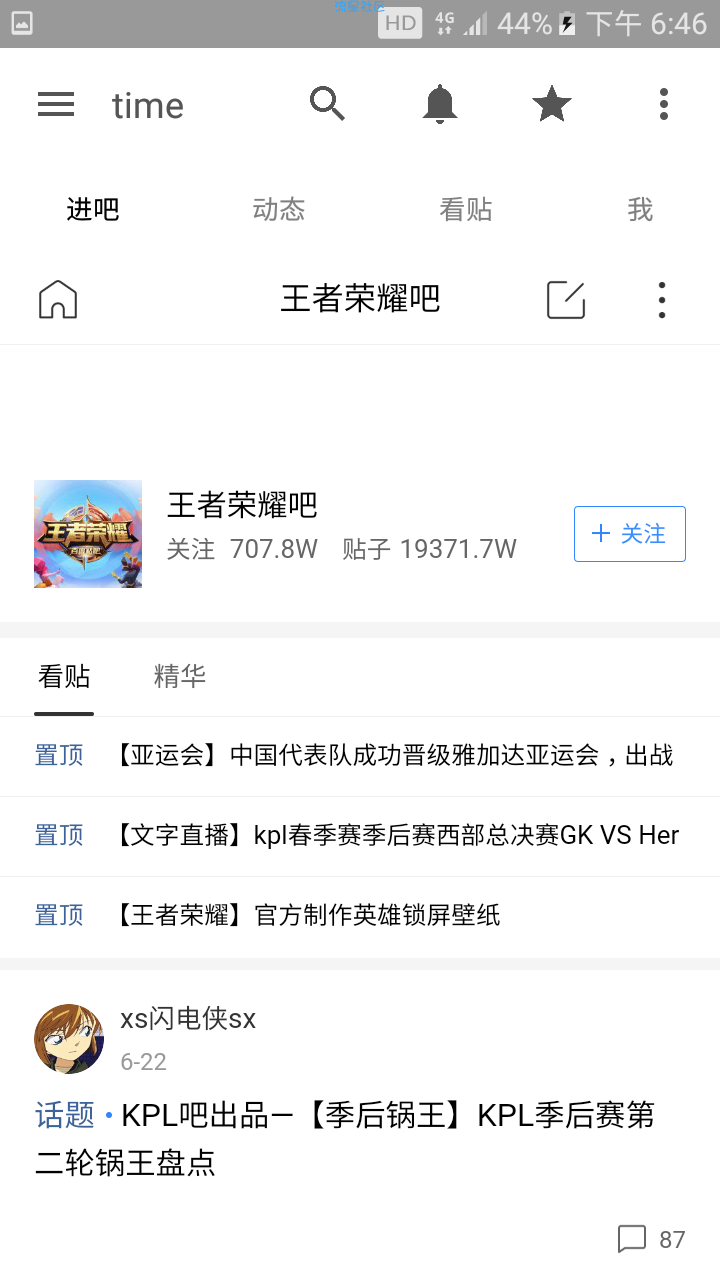
Task: Open comments on the 季后锅王 post
Action: (x=651, y=1240)
